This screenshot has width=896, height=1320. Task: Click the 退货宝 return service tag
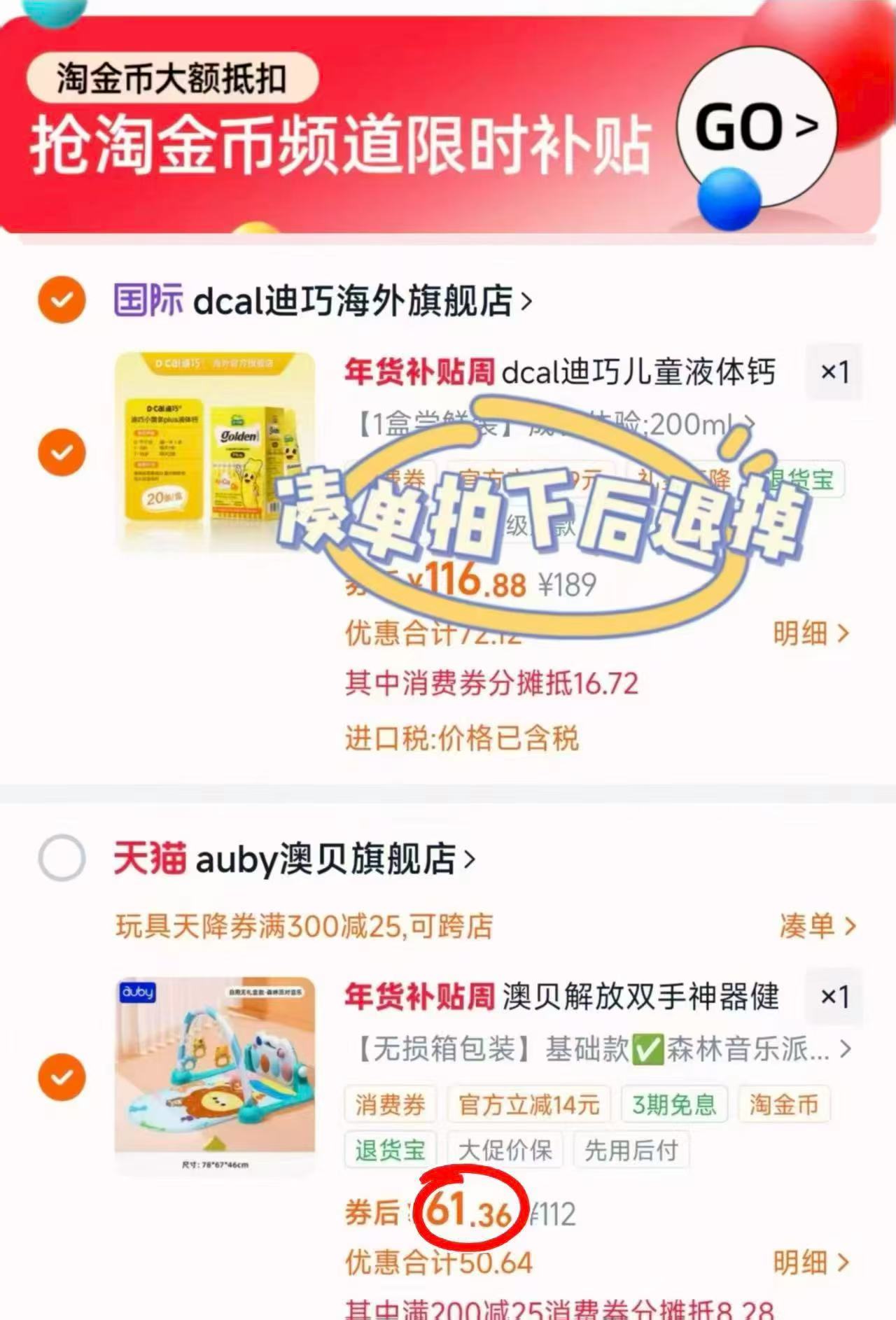click(390, 1149)
